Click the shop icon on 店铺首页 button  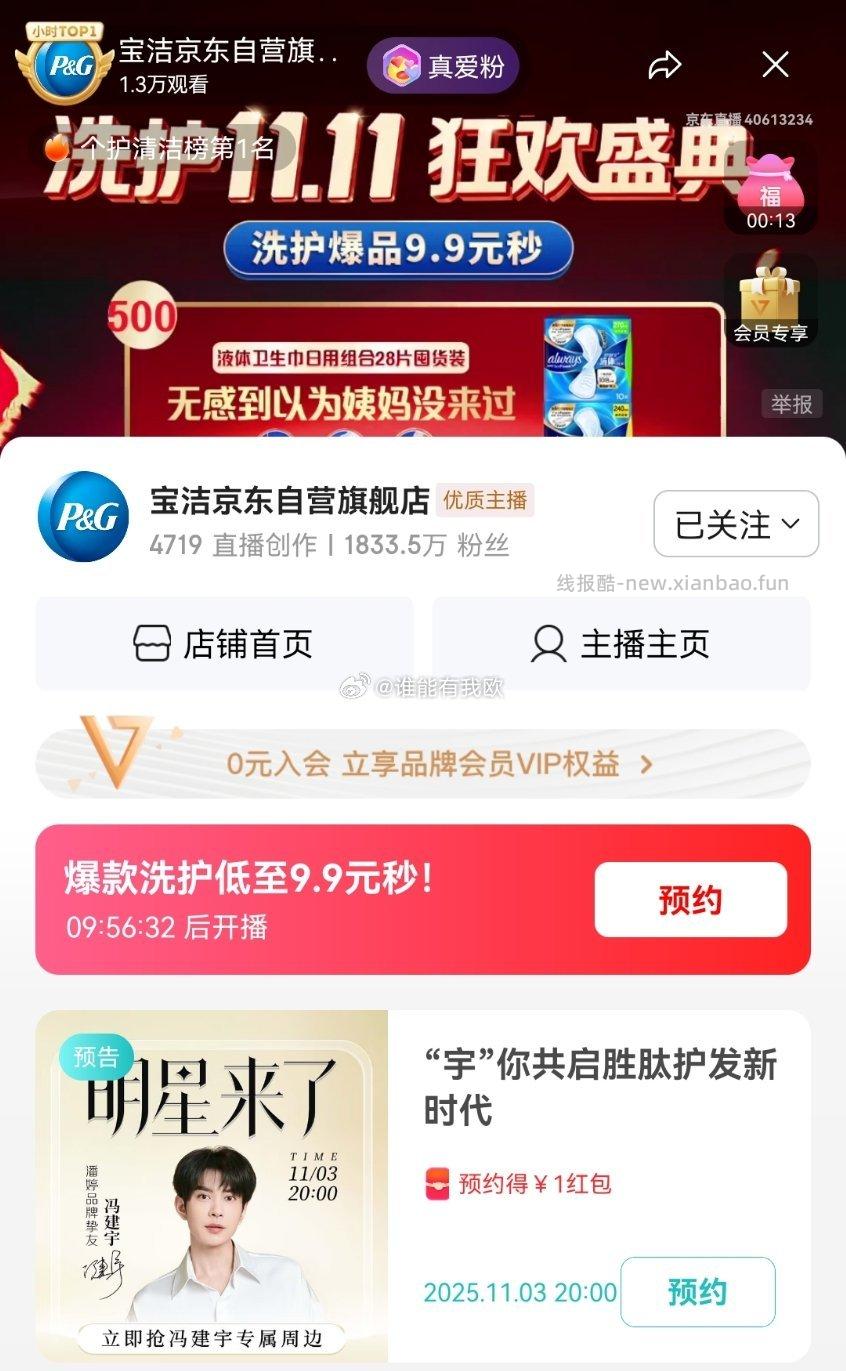point(151,643)
